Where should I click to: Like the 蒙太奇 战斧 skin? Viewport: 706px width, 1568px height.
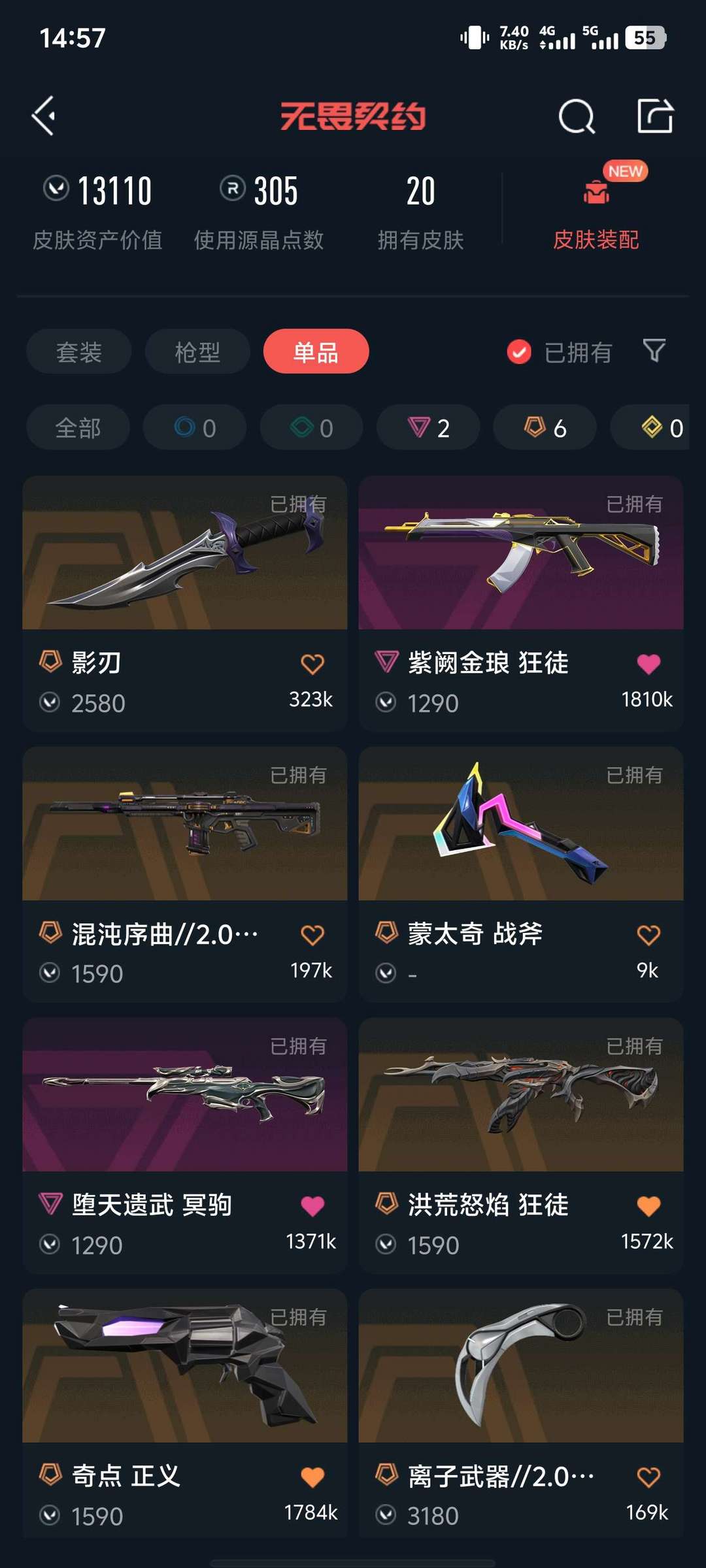pyautogui.click(x=648, y=935)
